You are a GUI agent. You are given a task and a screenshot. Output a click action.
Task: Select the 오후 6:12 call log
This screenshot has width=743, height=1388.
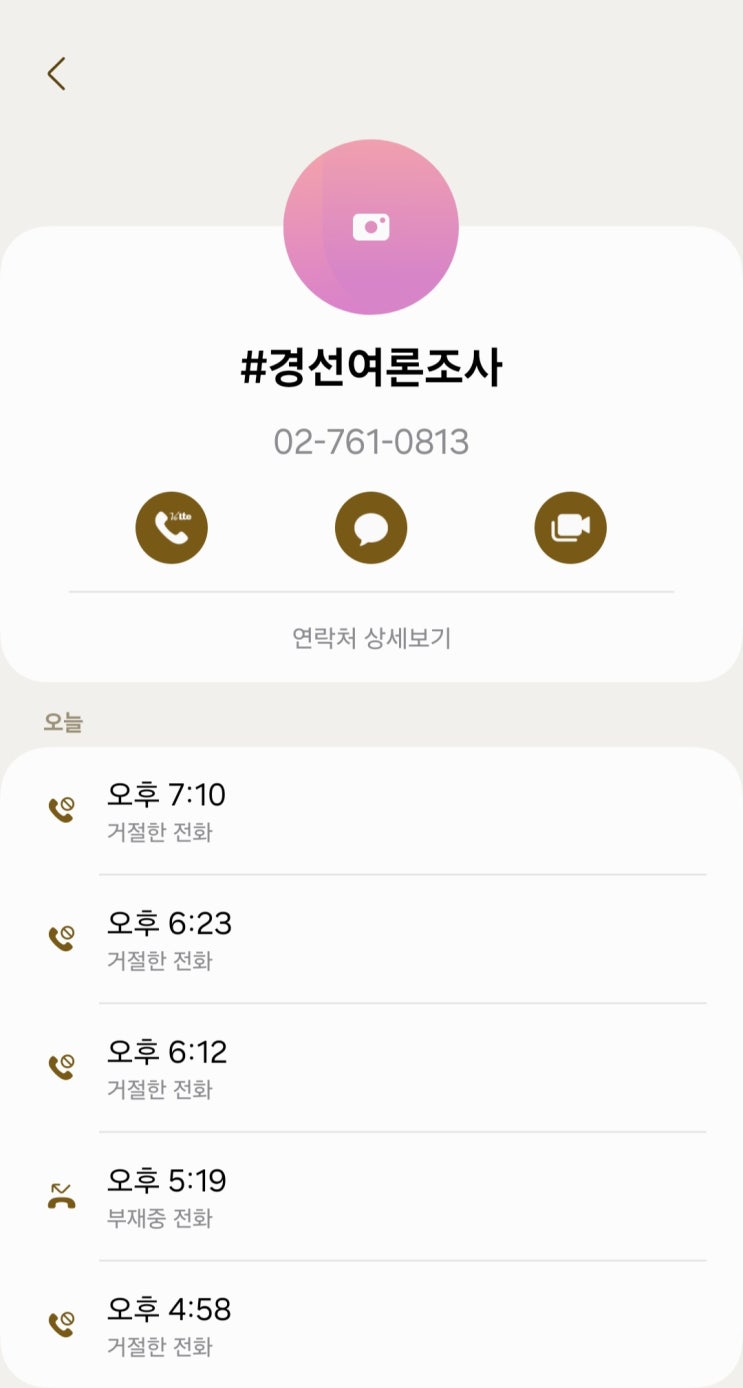371,1068
